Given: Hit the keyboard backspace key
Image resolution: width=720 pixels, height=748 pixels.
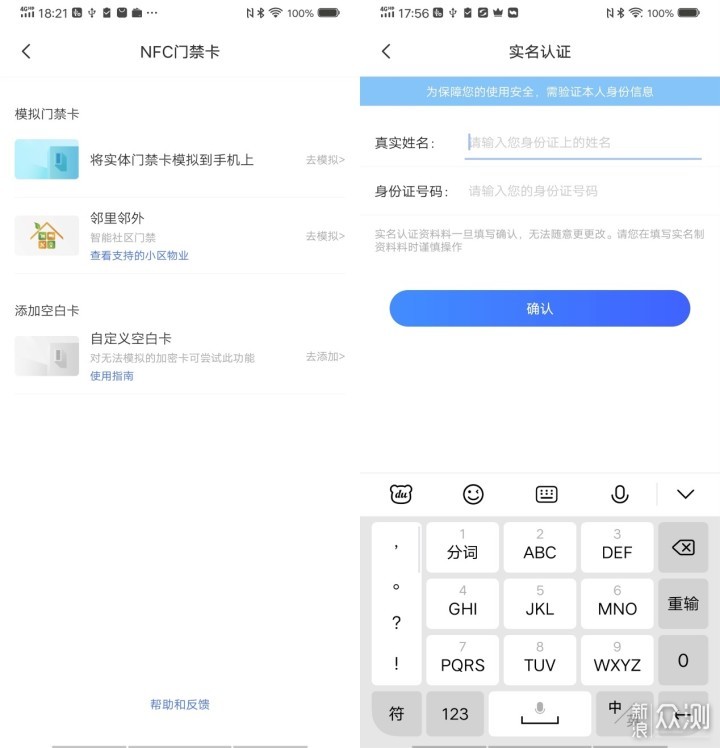Looking at the screenshot, I should click(x=683, y=548).
